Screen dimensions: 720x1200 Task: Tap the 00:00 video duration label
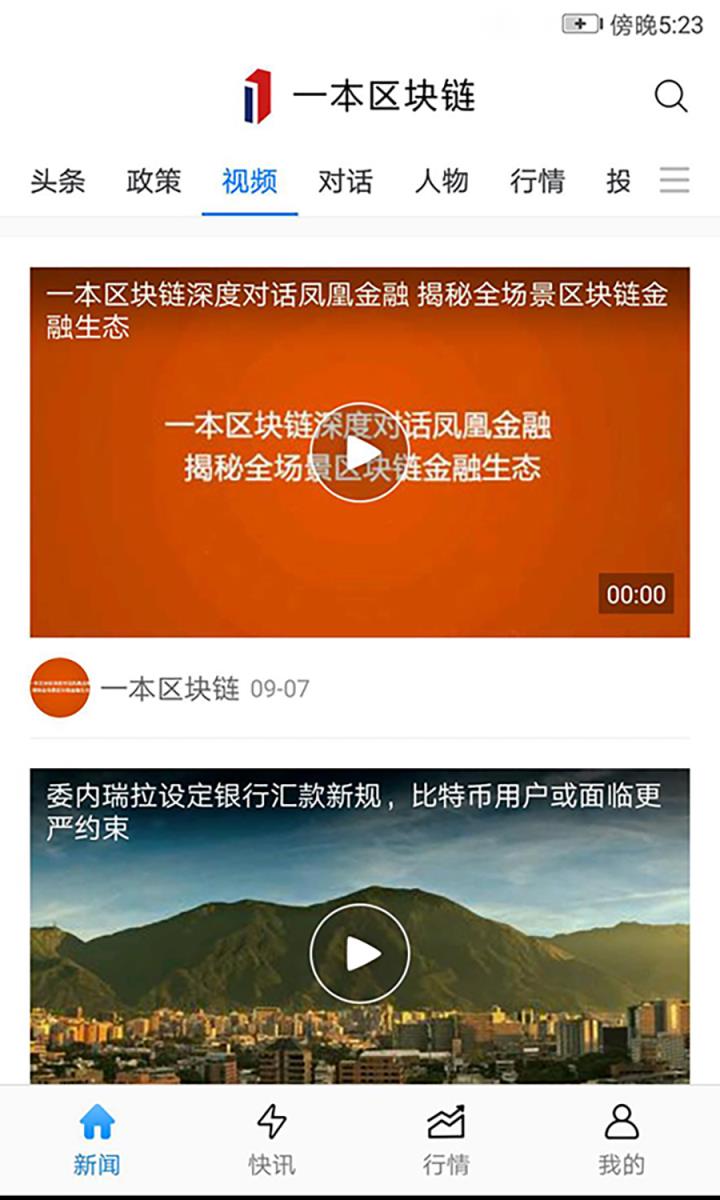click(x=637, y=593)
